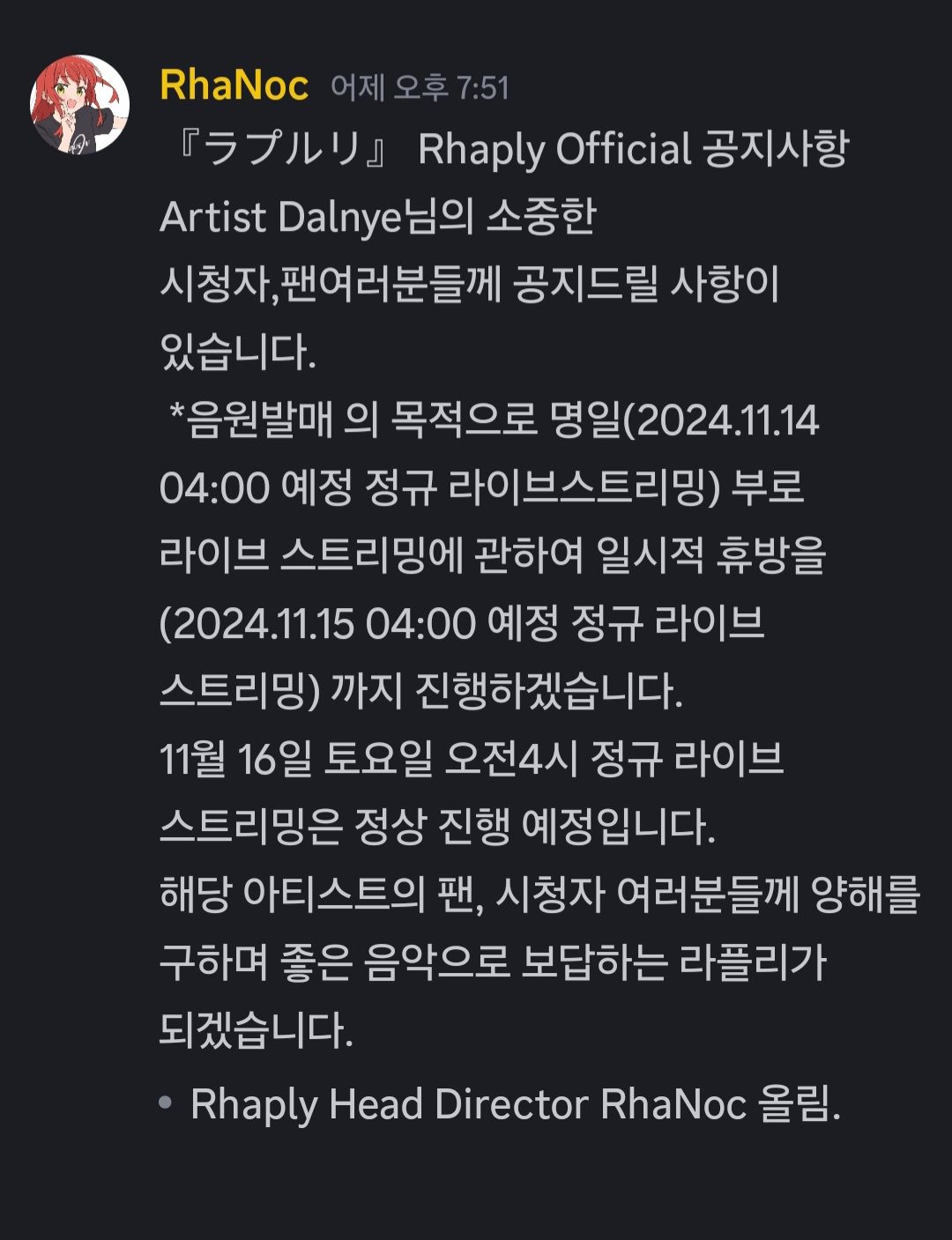
Task: Tap the RhaNoc username
Action: pos(234,86)
